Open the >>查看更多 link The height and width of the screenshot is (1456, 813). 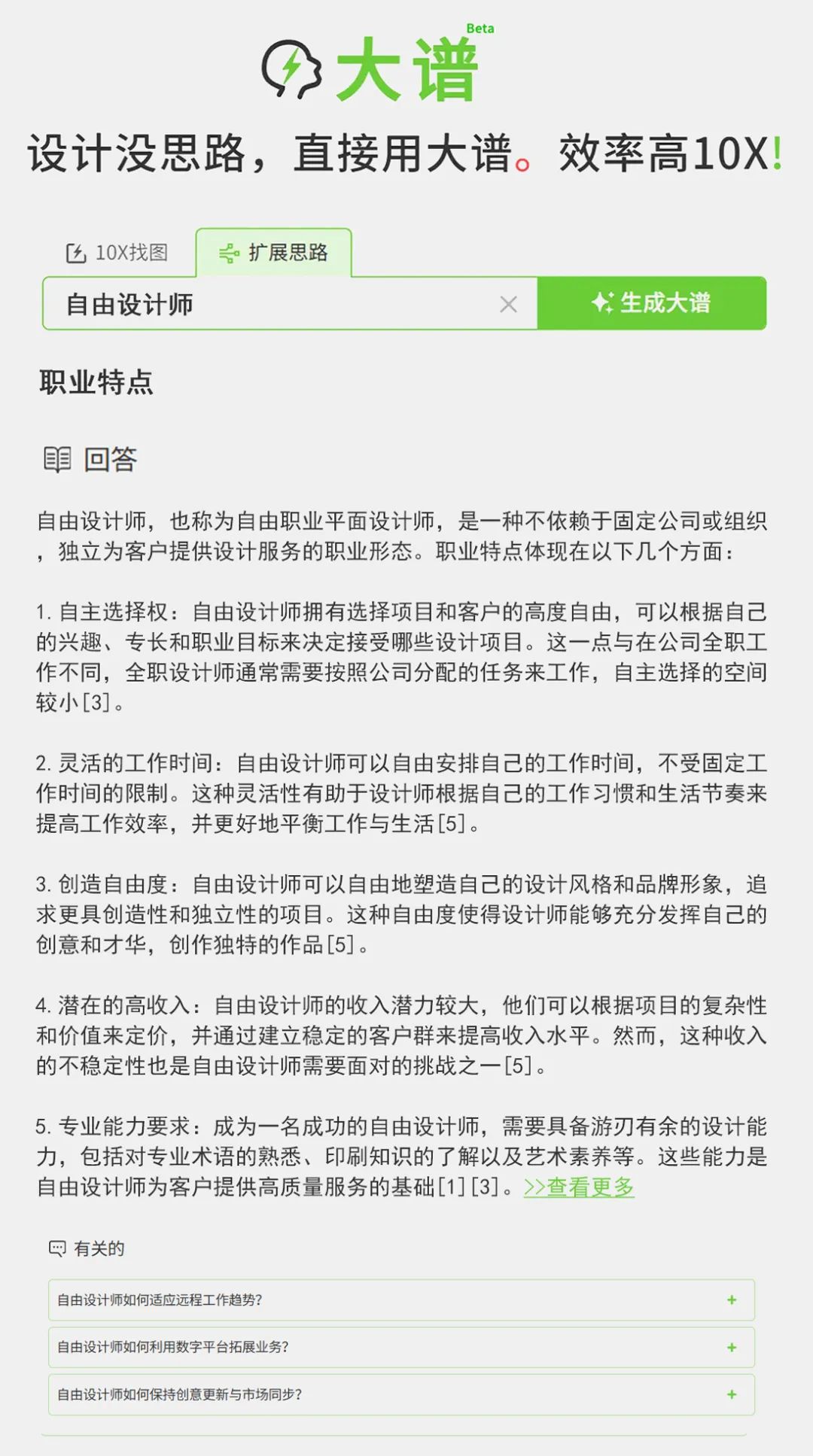[x=579, y=1187]
